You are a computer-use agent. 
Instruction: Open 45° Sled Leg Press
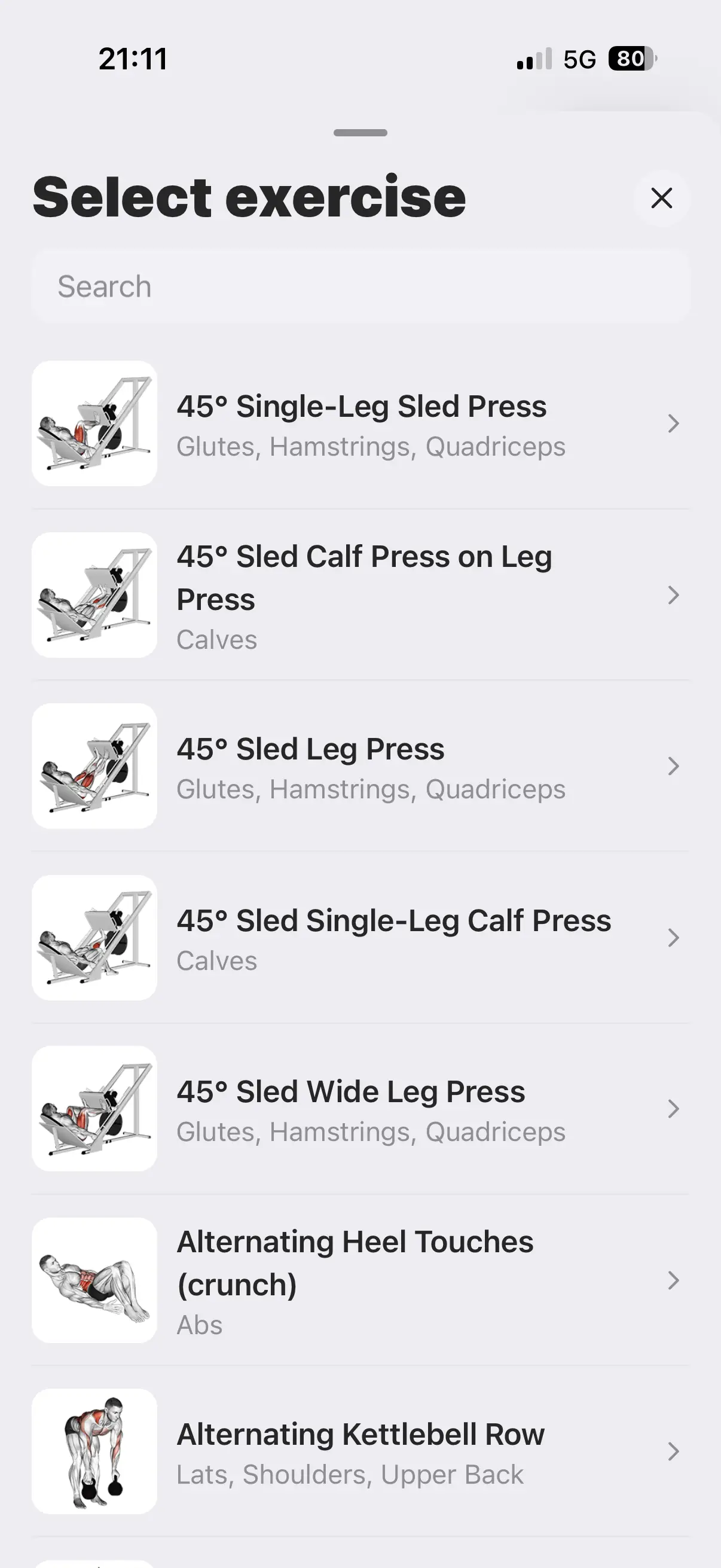tap(361, 766)
